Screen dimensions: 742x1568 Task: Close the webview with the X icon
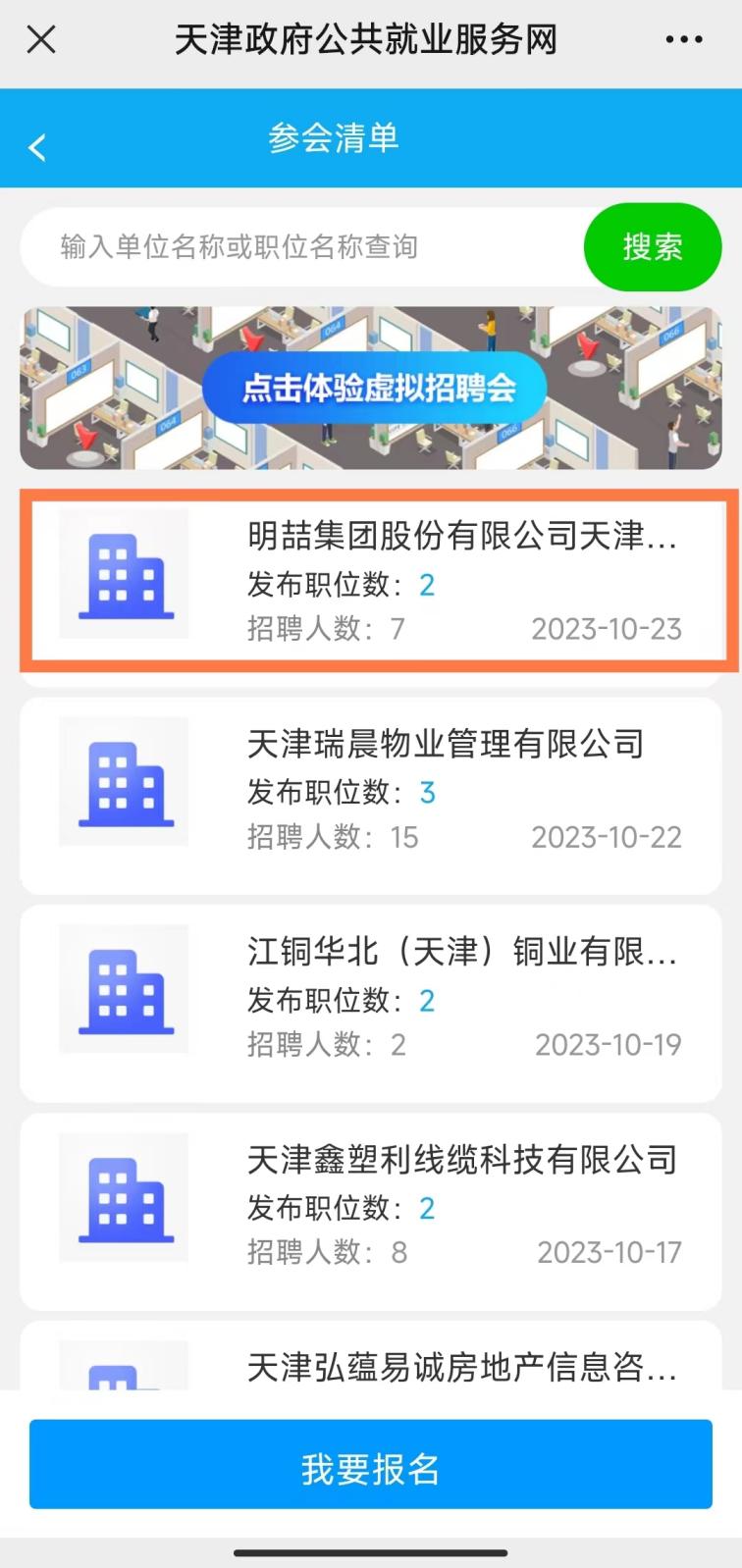click(x=41, y=40)
